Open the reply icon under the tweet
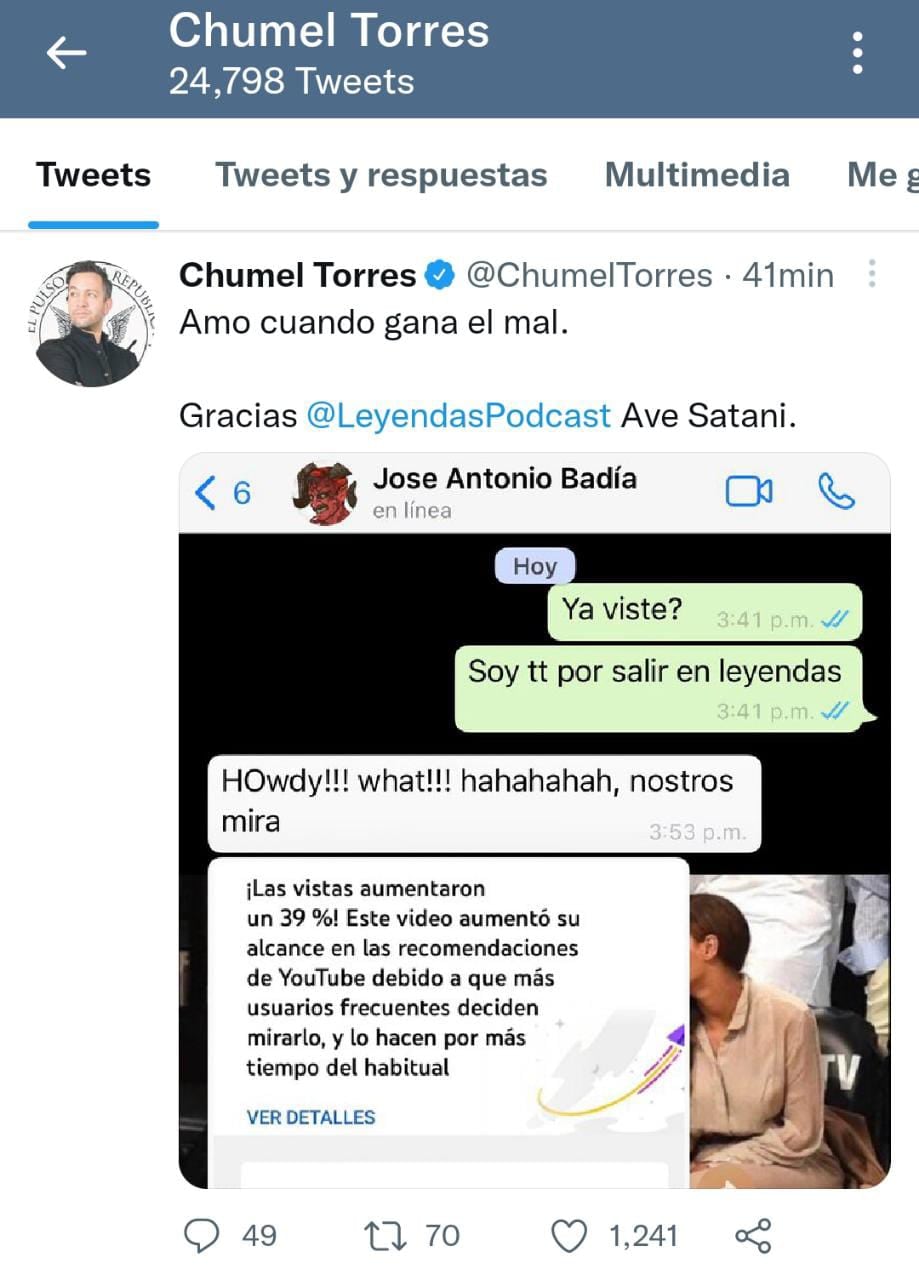 pos(203,1236)
